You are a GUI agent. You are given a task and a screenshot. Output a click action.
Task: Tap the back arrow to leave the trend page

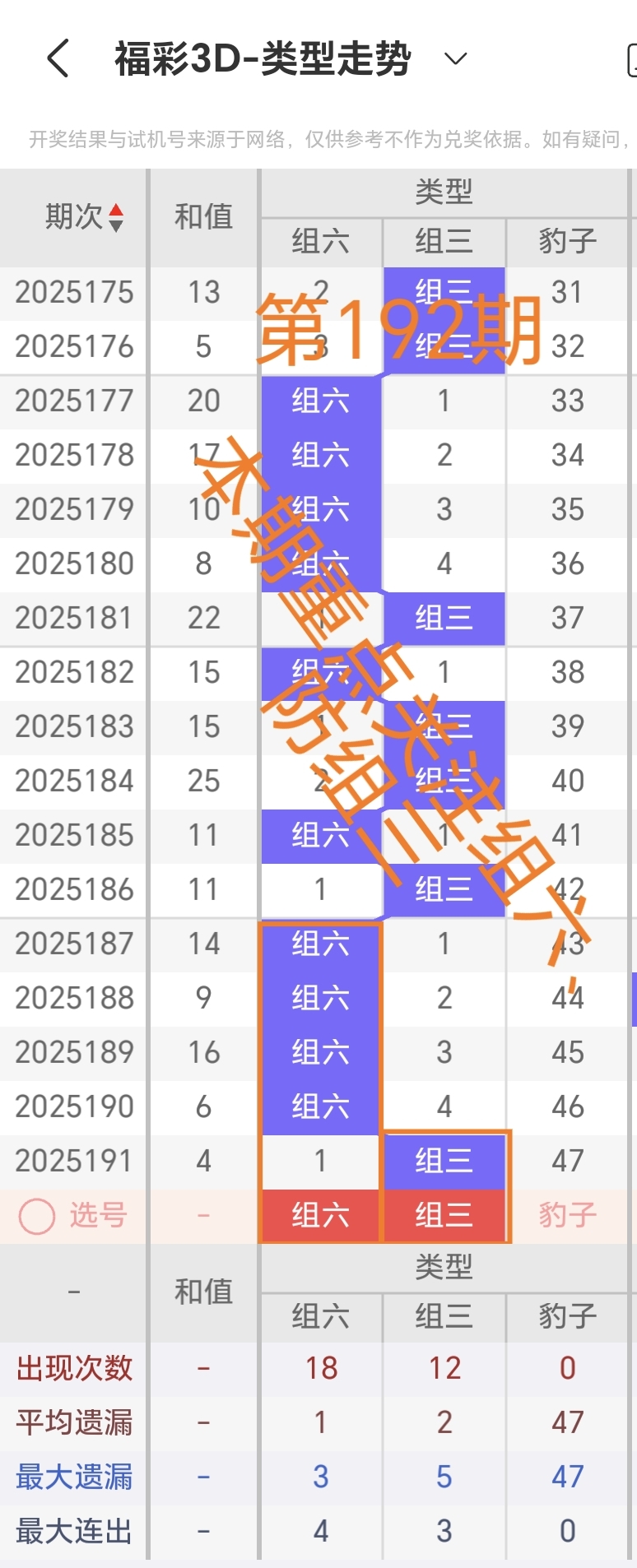click(56, 58)
